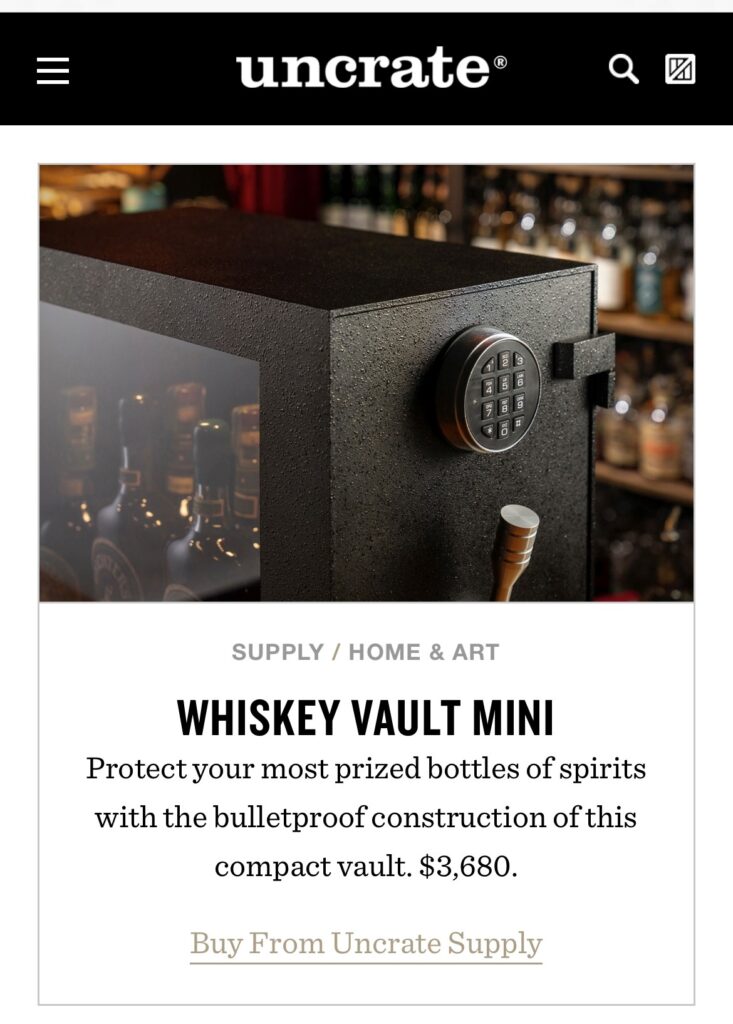Tap the square icon beside search

click(x=680, y=69)
